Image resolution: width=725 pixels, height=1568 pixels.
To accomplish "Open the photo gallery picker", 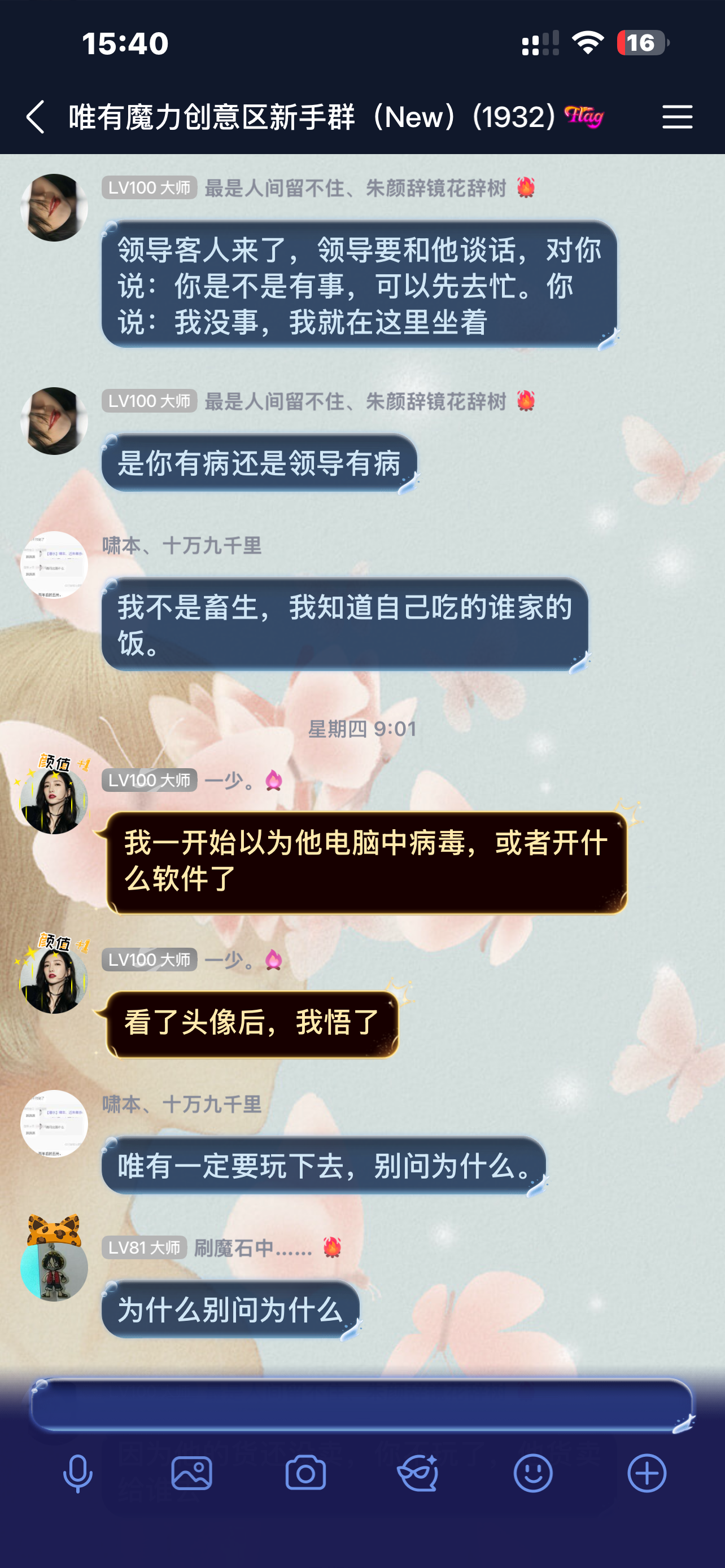I will coord(192,1473).
